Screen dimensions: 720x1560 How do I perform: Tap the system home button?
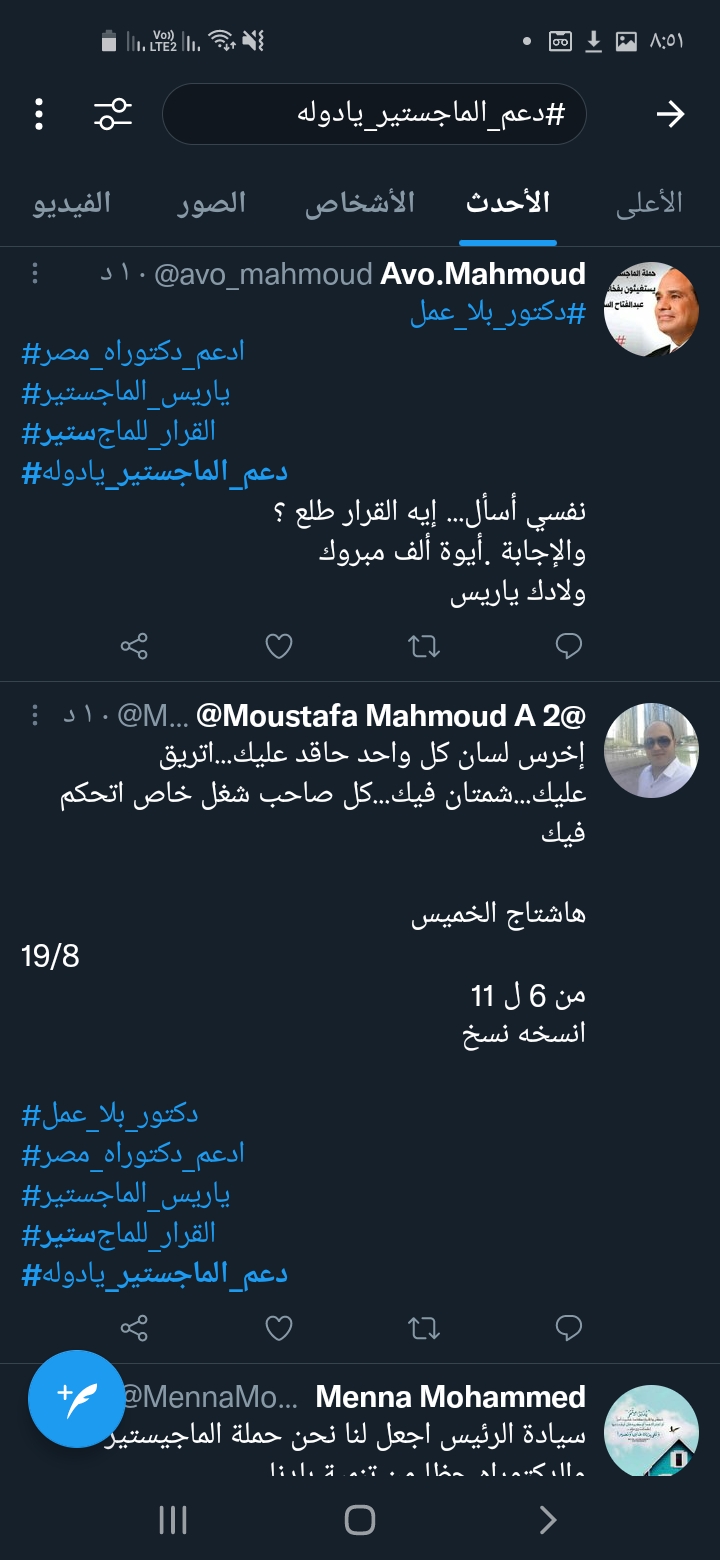click(359, 1520)
